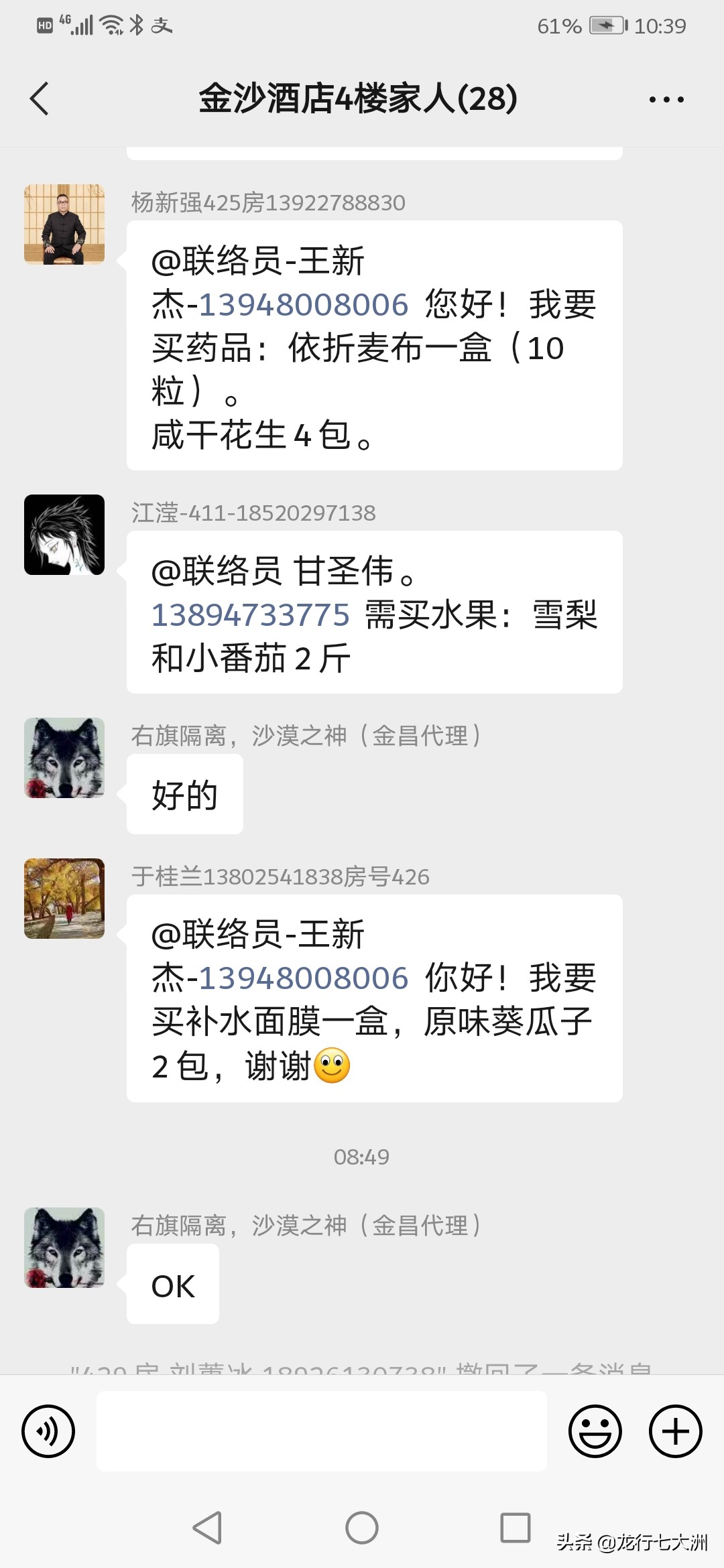Open wolf avatar beside the OK message

pos(64,1248)
